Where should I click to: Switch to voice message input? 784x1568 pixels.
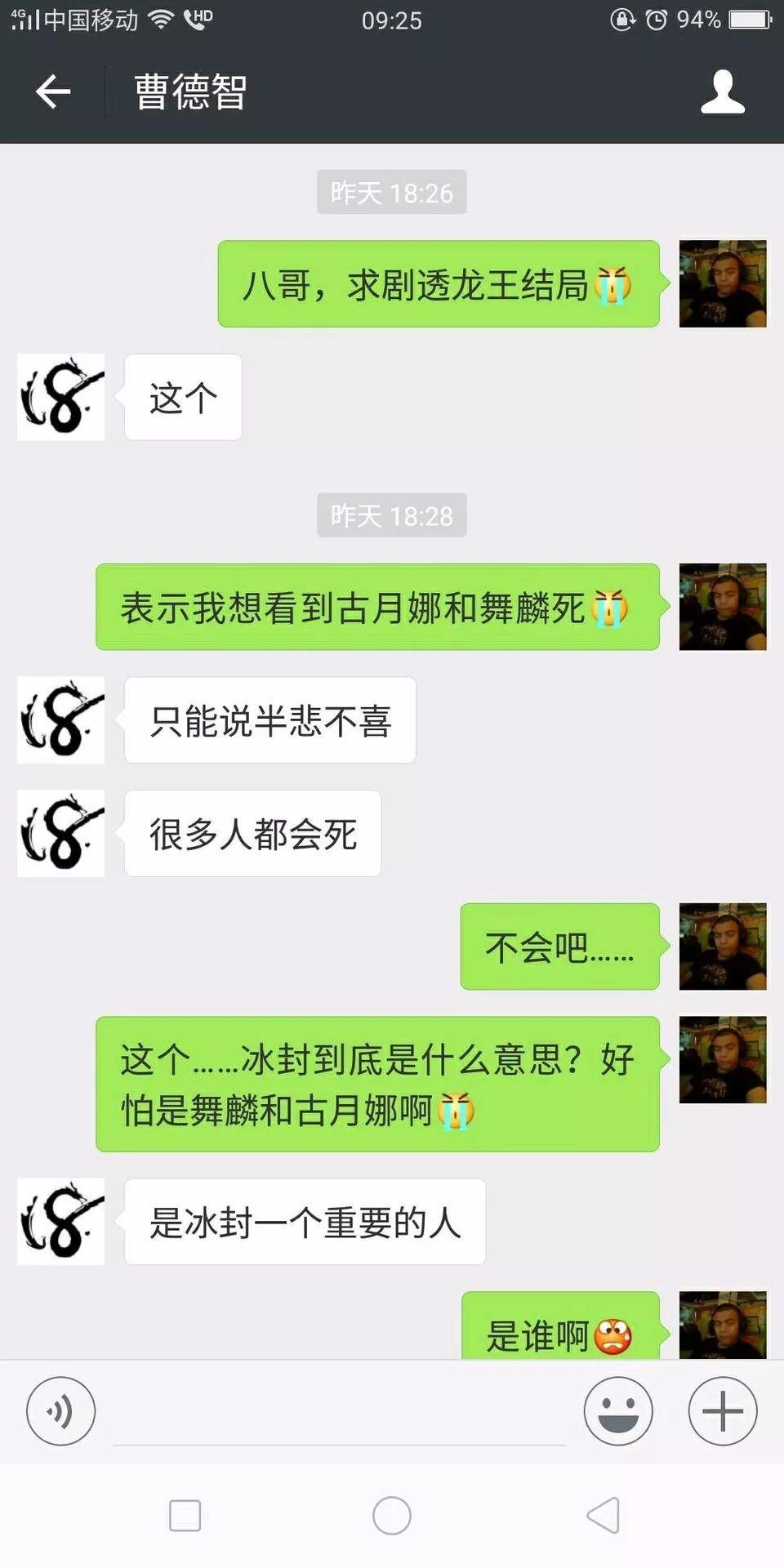coord(61,1410)
